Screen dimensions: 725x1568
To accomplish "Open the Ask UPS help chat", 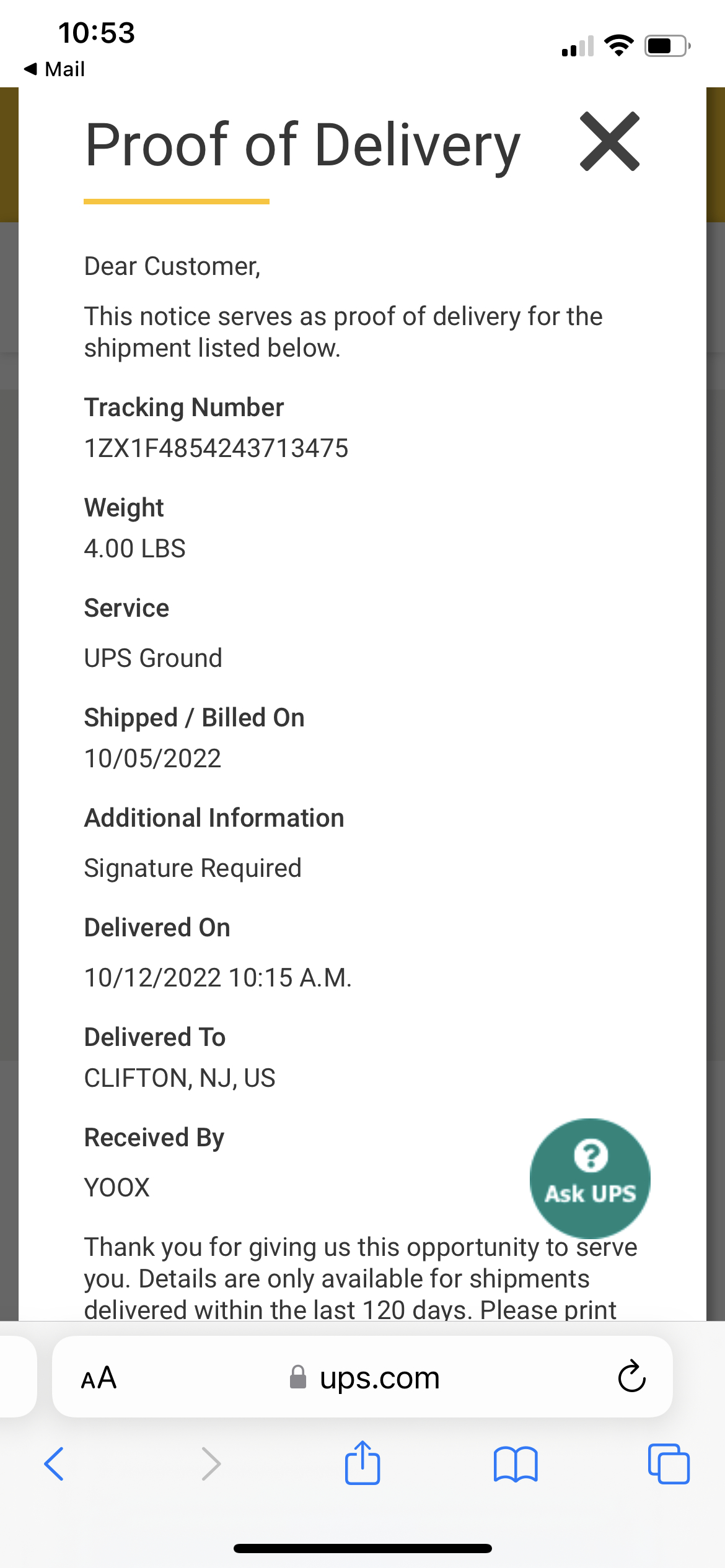I will click(x=589, y=1178).
